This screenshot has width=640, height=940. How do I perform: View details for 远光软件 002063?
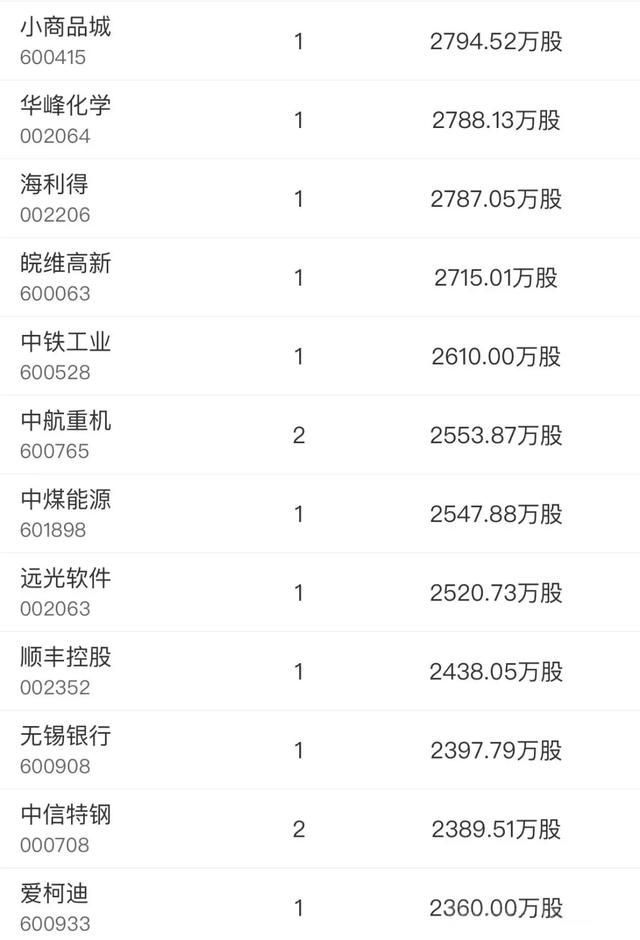click(x=320, y=592)
